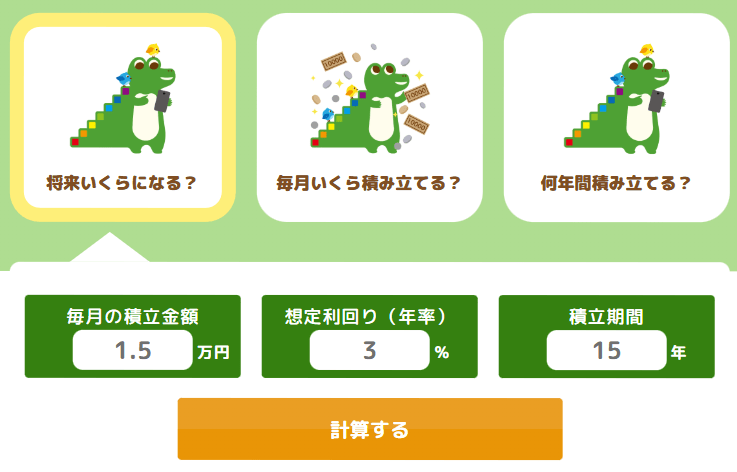Edit the 積立期間 years field
This screenshot has width=737, height=472.
[x=606, y=351]
